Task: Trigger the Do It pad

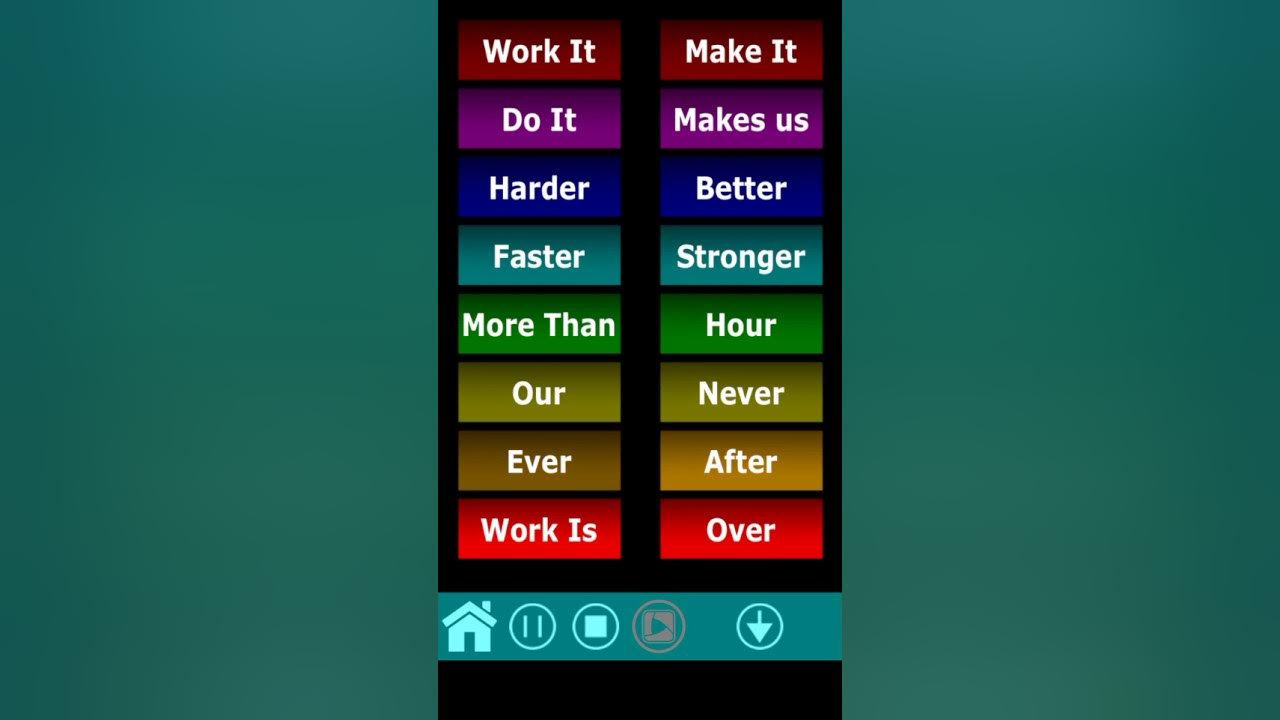Action: (x=539, y=119)
